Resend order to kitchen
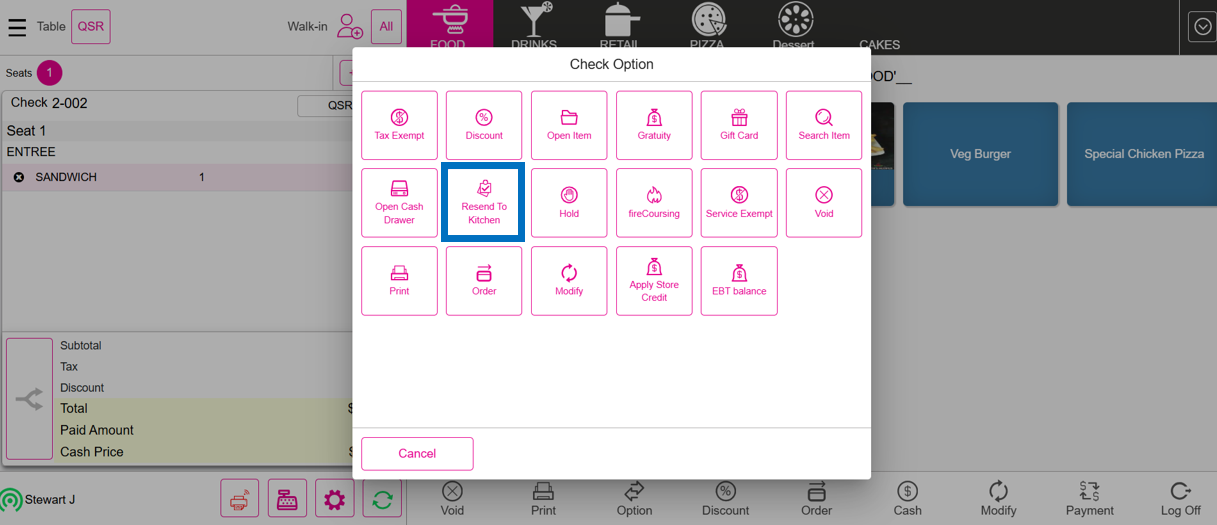The width and height of the screenshot is (1217, 525). click(484, 203)
